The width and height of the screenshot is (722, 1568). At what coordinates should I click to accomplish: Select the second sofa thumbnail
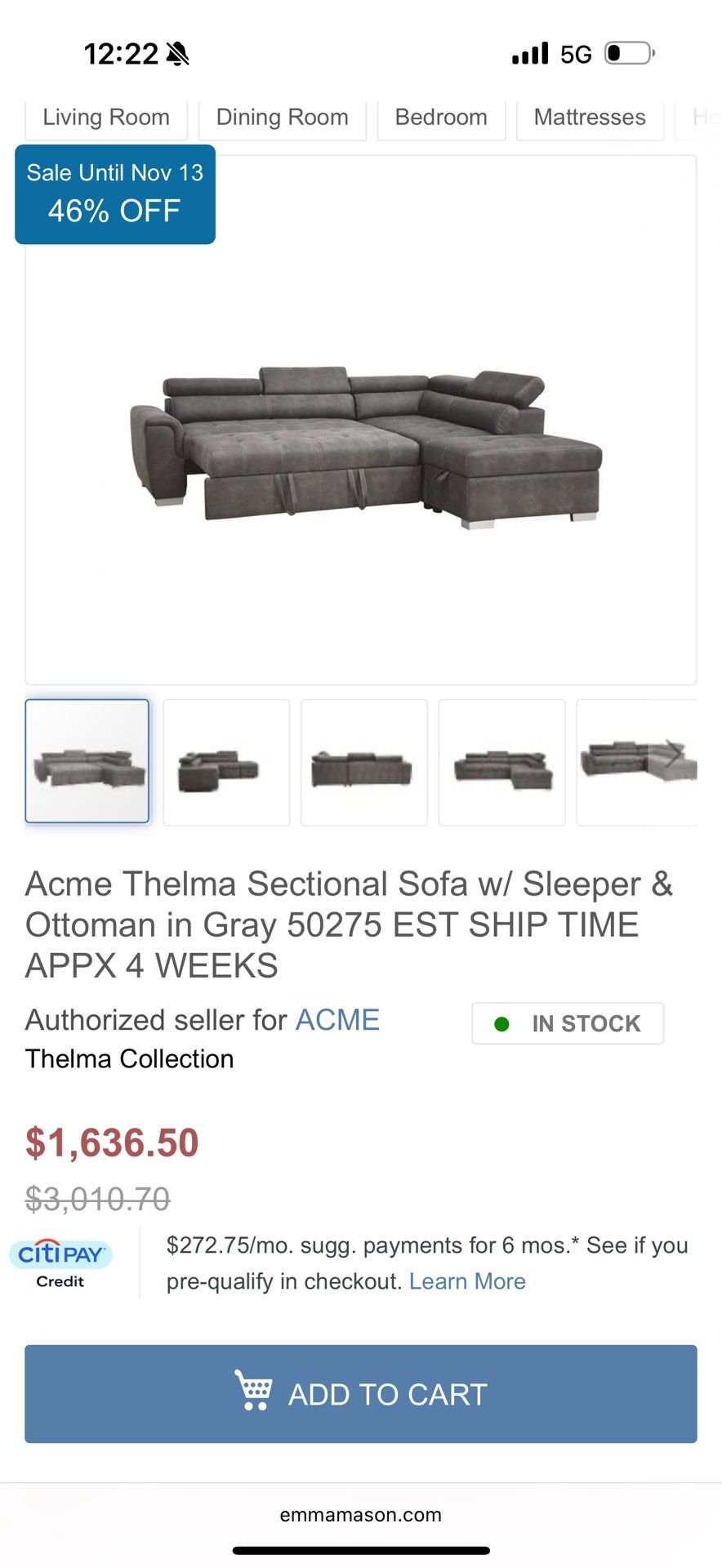coord(226,762)
